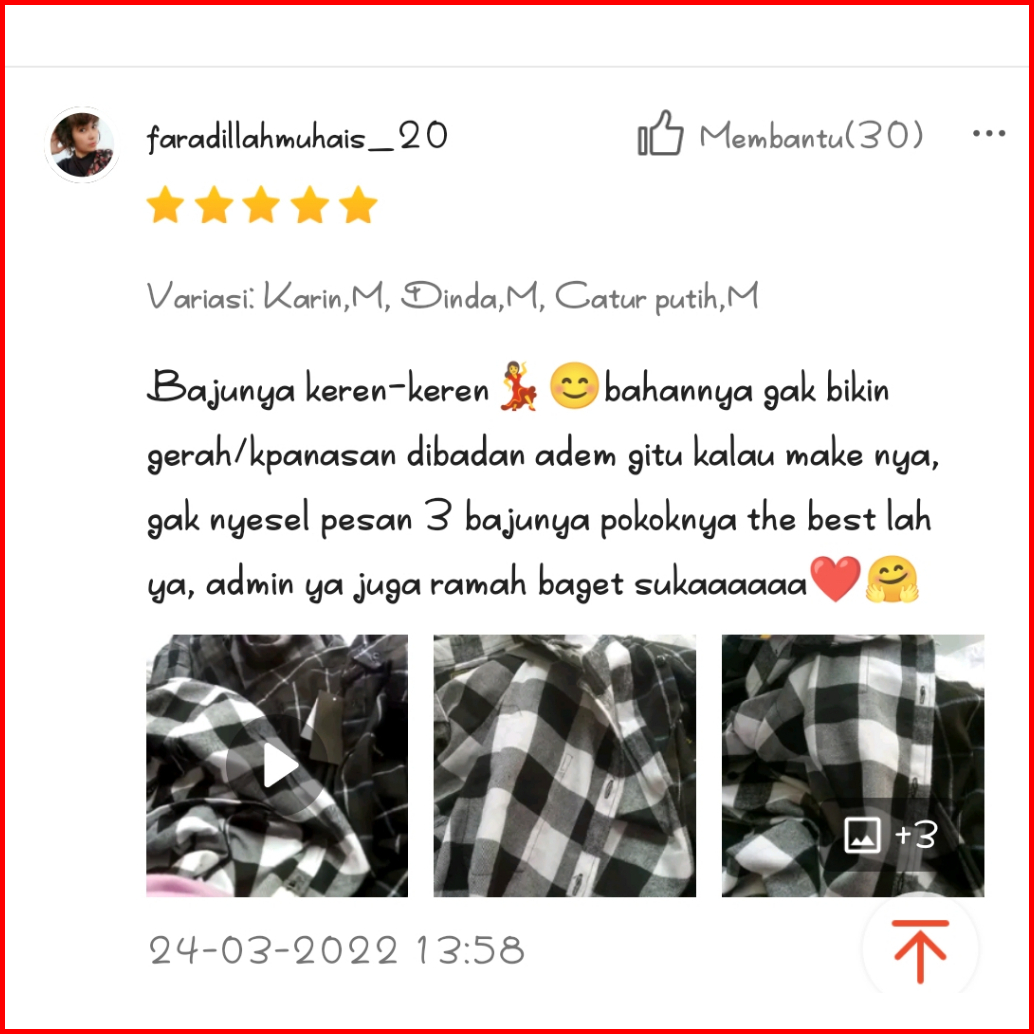This screenshot has height=1034, width=1034.
Task: Open the second checkered shirt photo
Action: (x=564, y=766)
